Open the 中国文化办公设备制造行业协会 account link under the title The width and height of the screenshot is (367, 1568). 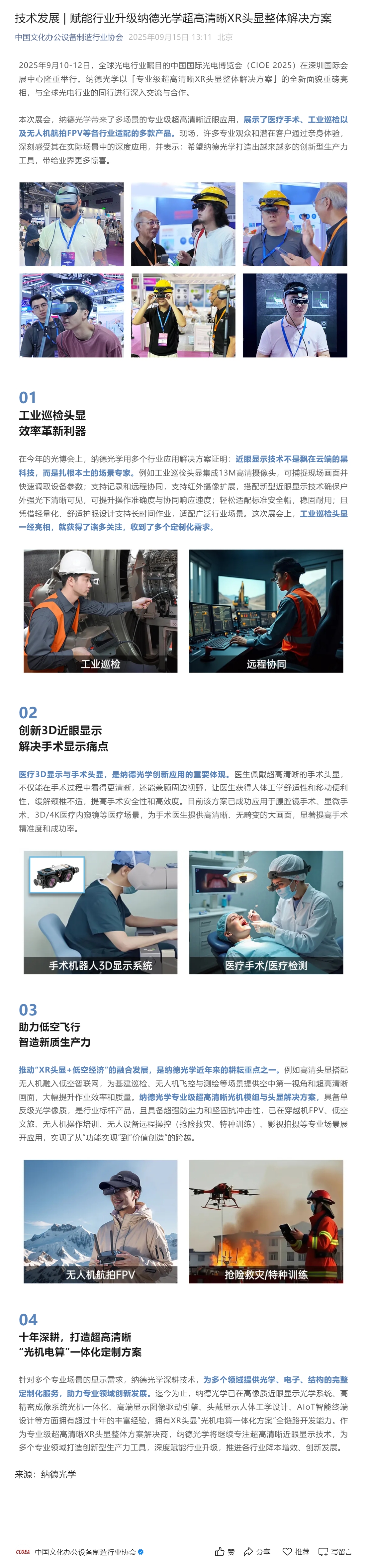pos(69,37)
